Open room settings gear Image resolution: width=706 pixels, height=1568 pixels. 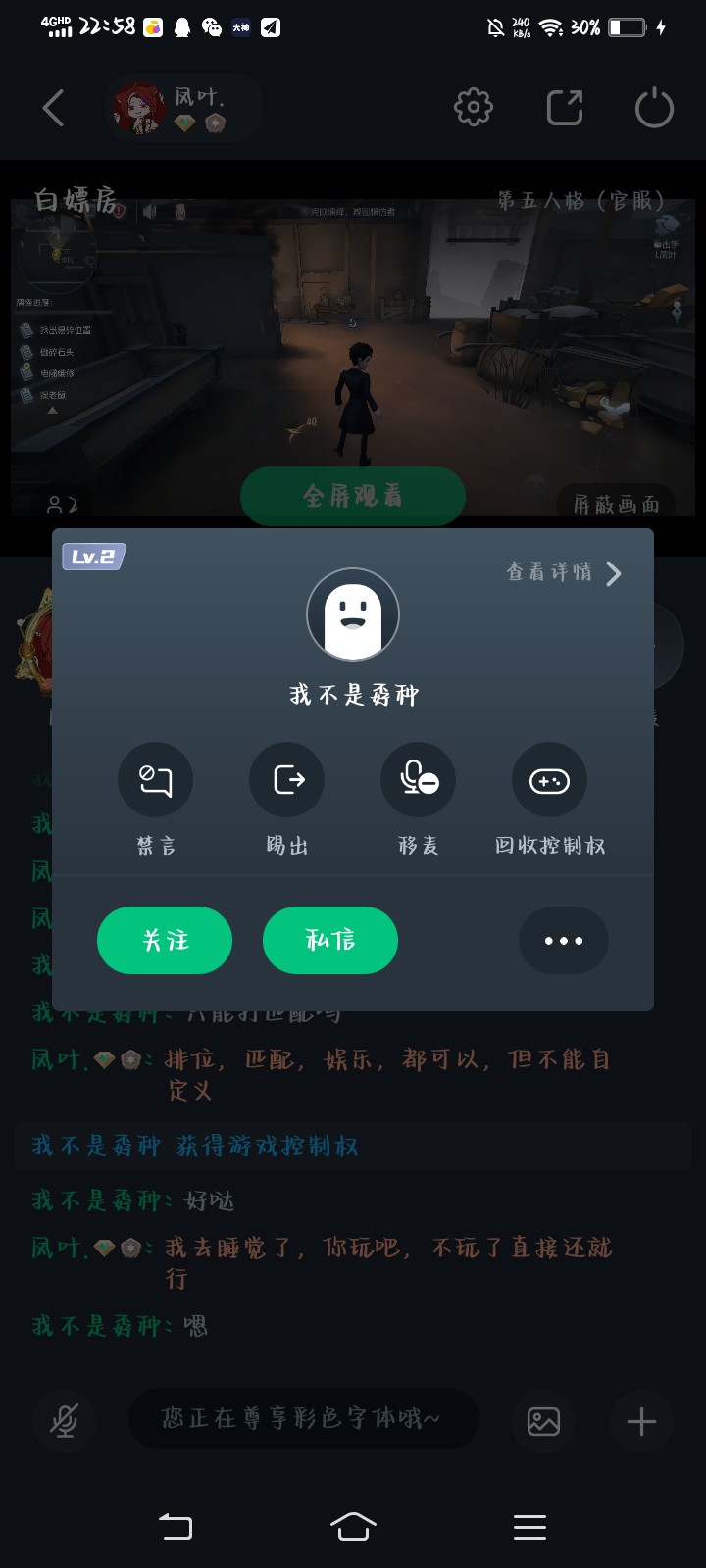point(474,108)
